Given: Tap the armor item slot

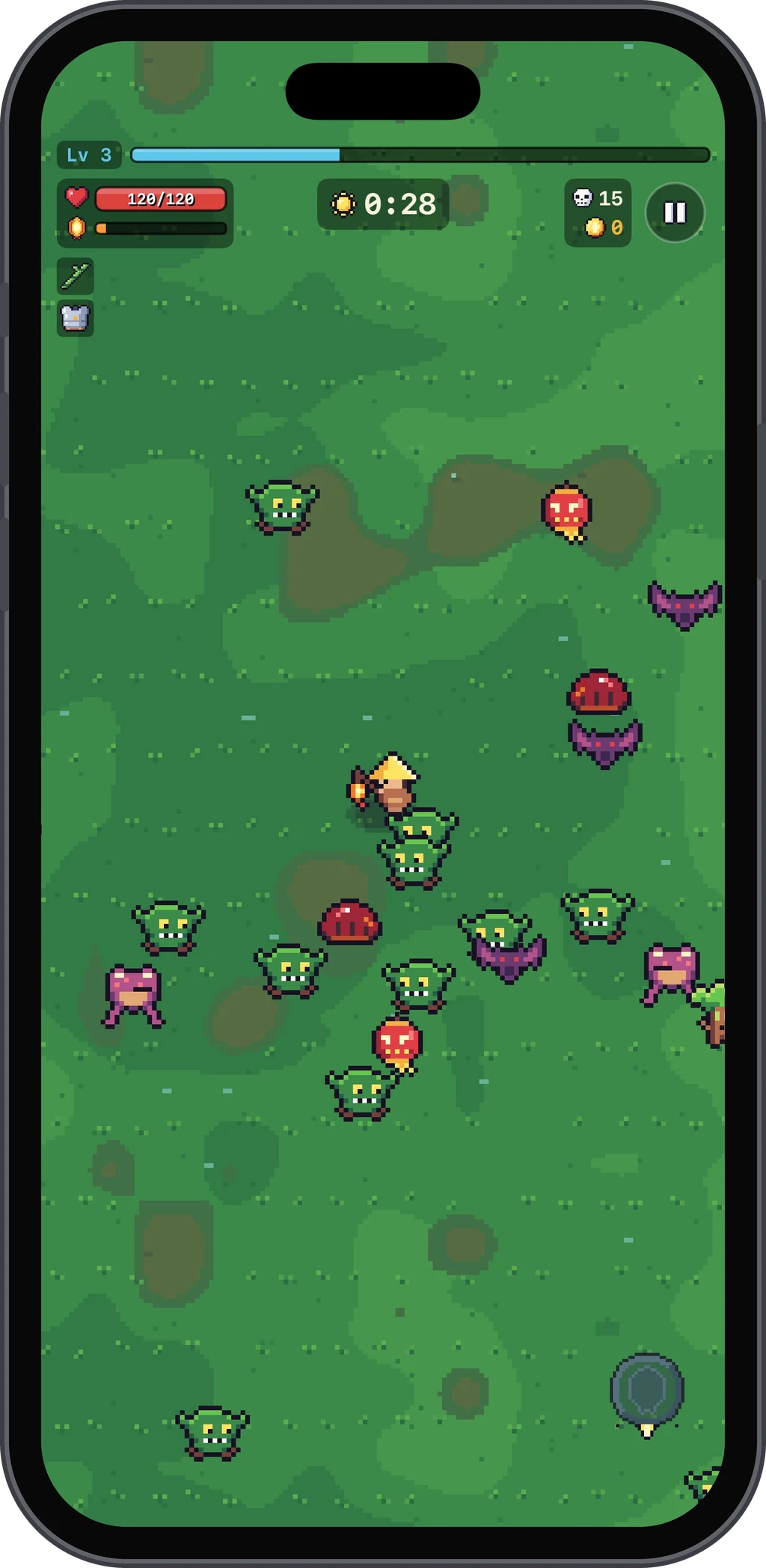Looking at the screenshot, I should pos(76,319).
